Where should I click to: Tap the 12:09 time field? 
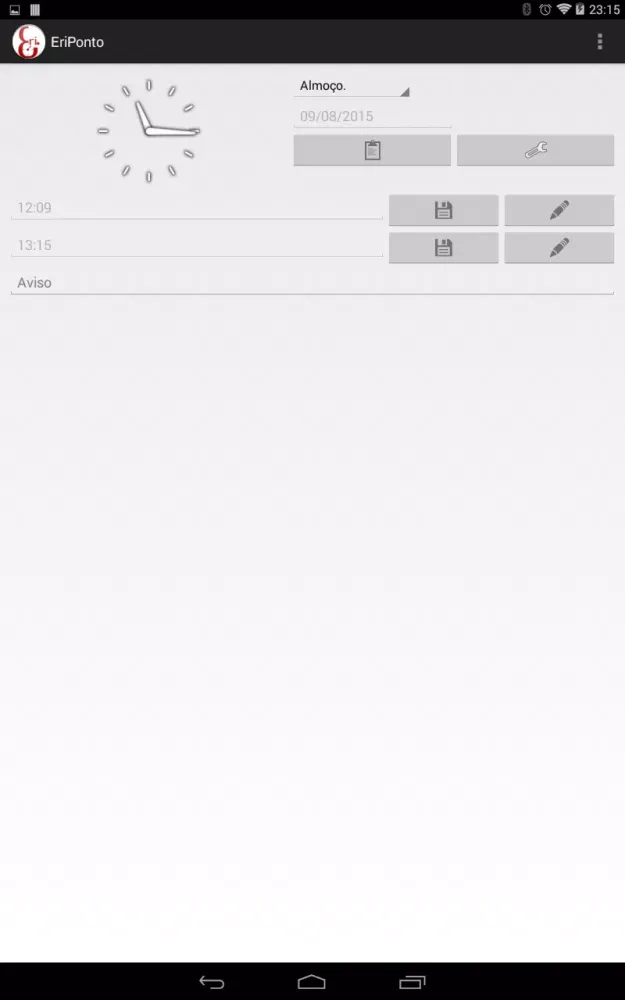point(196,208)
